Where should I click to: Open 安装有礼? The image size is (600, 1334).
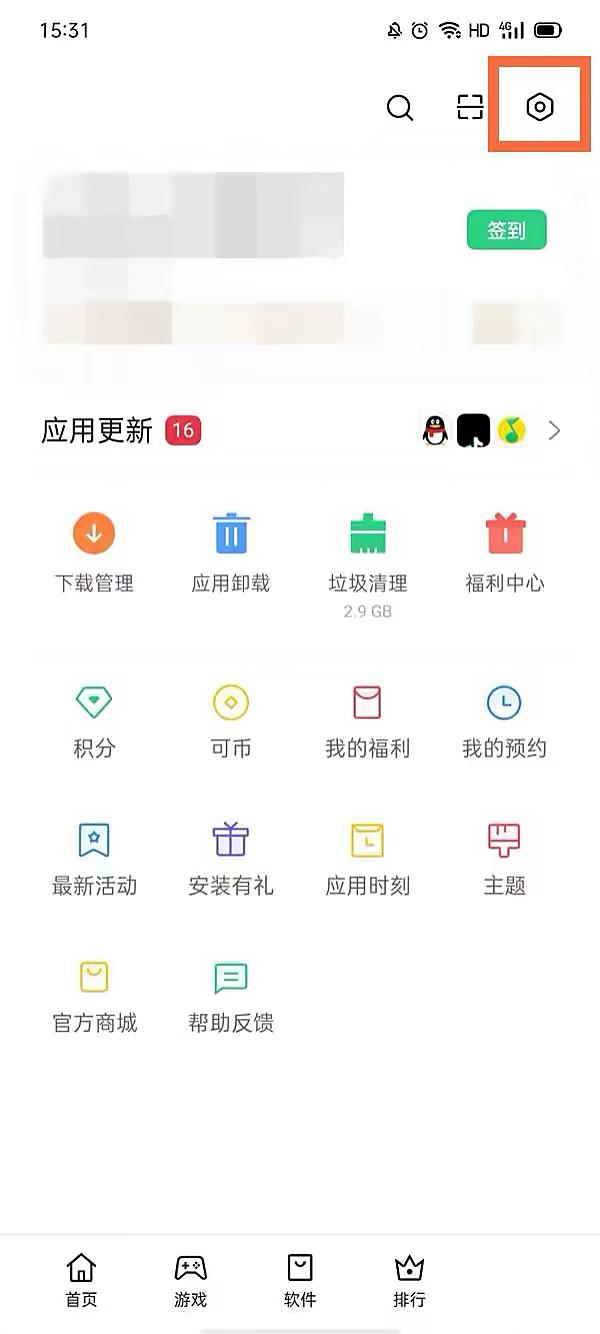(x=231, y=859)
